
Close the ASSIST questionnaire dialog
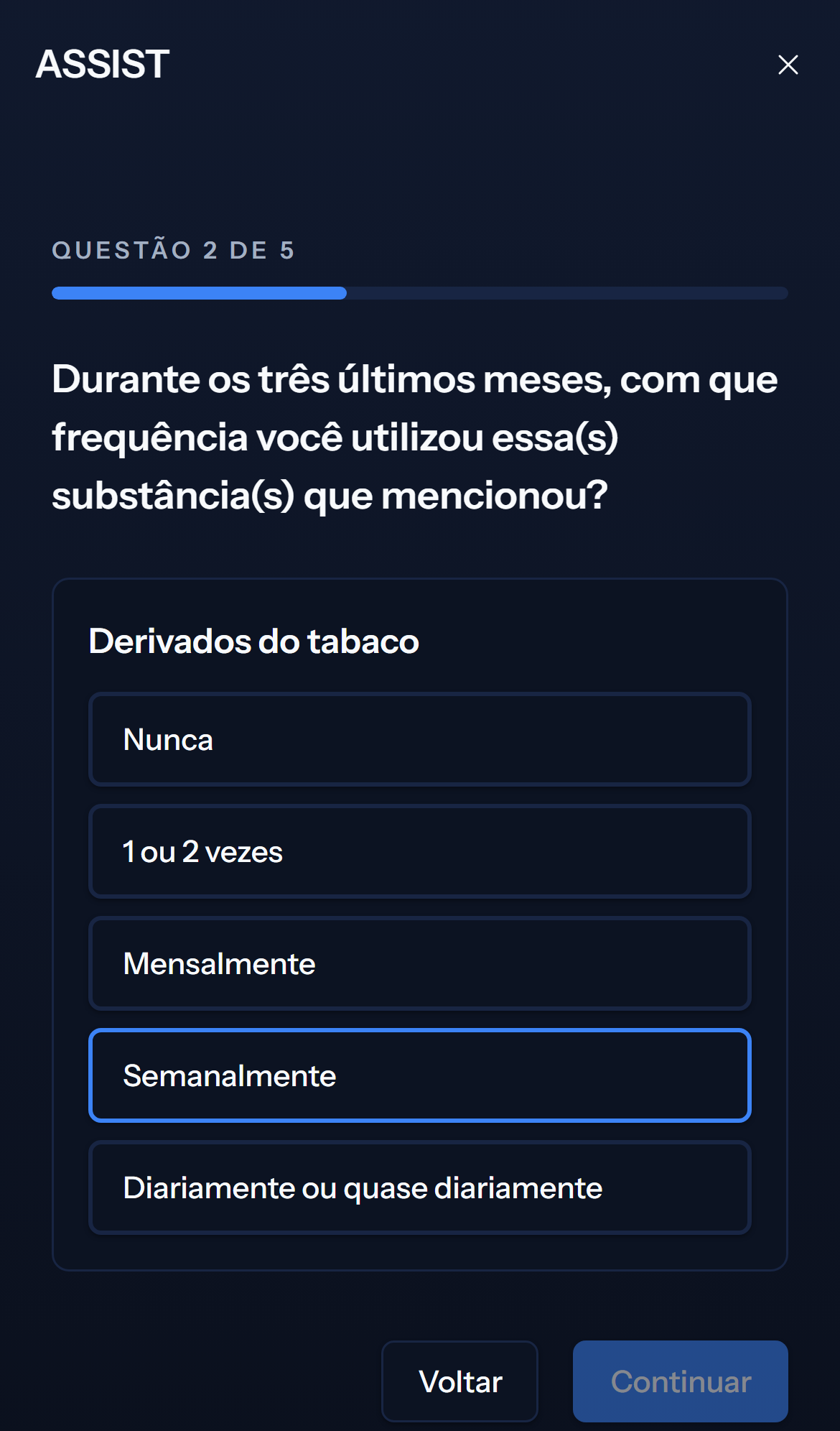(x=788, y=65)
